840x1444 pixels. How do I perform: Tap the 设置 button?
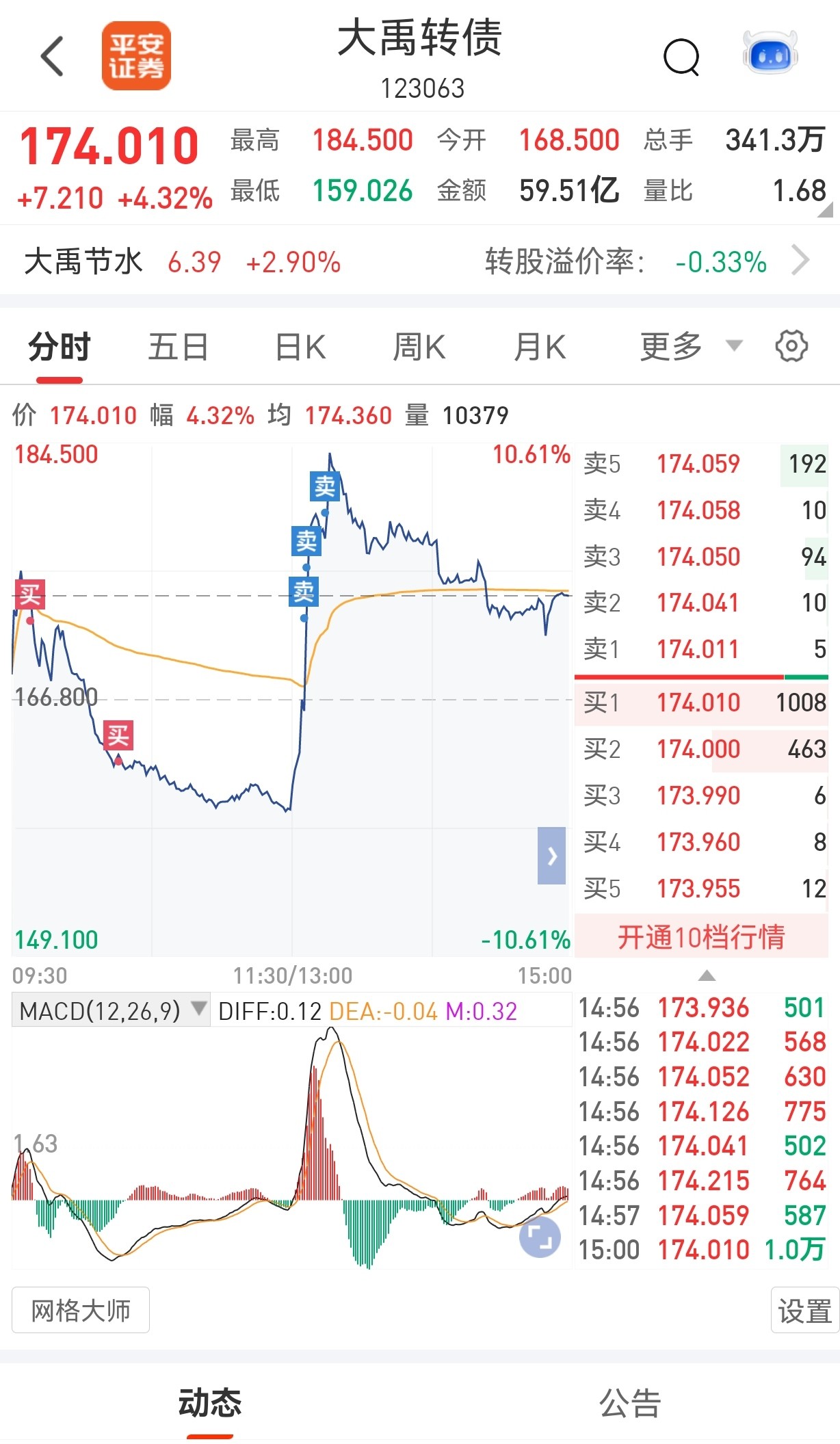pos(804,1310)
